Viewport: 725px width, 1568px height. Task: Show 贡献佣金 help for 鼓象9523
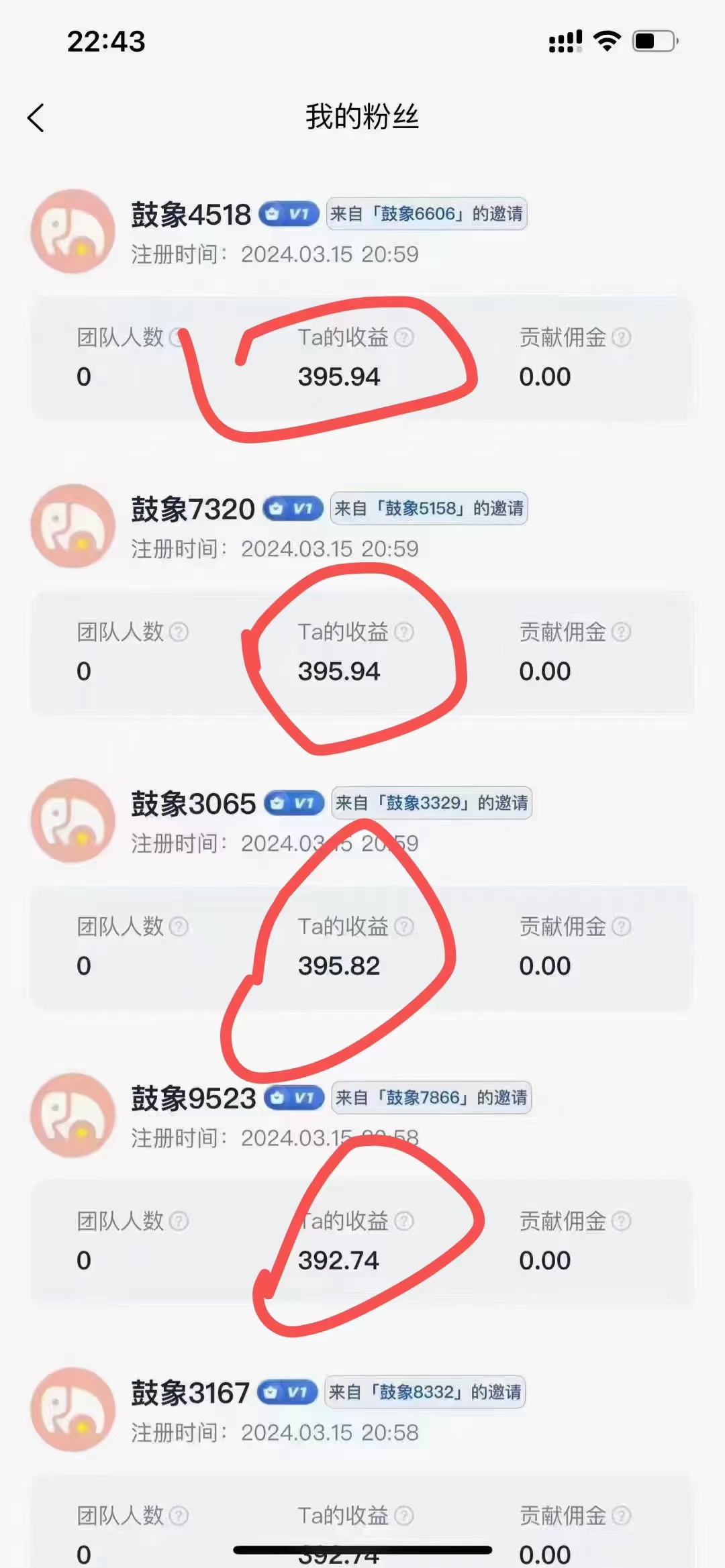(x=622, y=1221)
